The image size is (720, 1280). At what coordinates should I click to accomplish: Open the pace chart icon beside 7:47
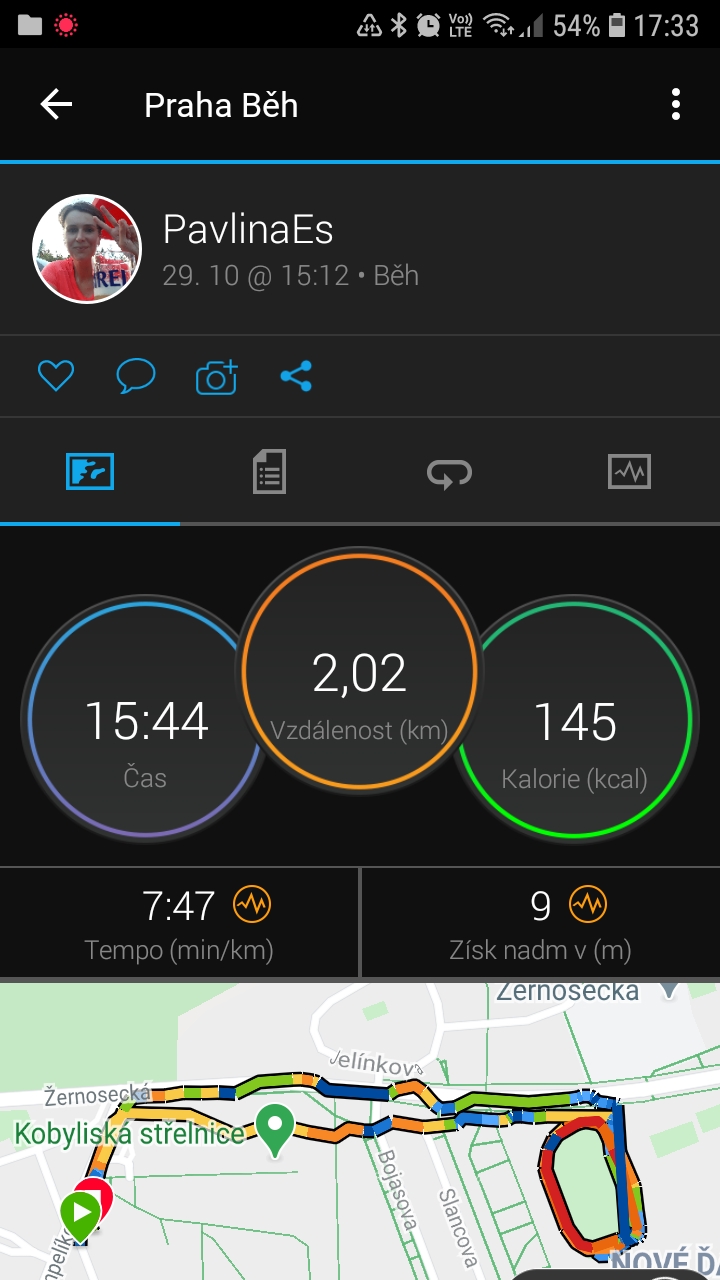point(252,905)
